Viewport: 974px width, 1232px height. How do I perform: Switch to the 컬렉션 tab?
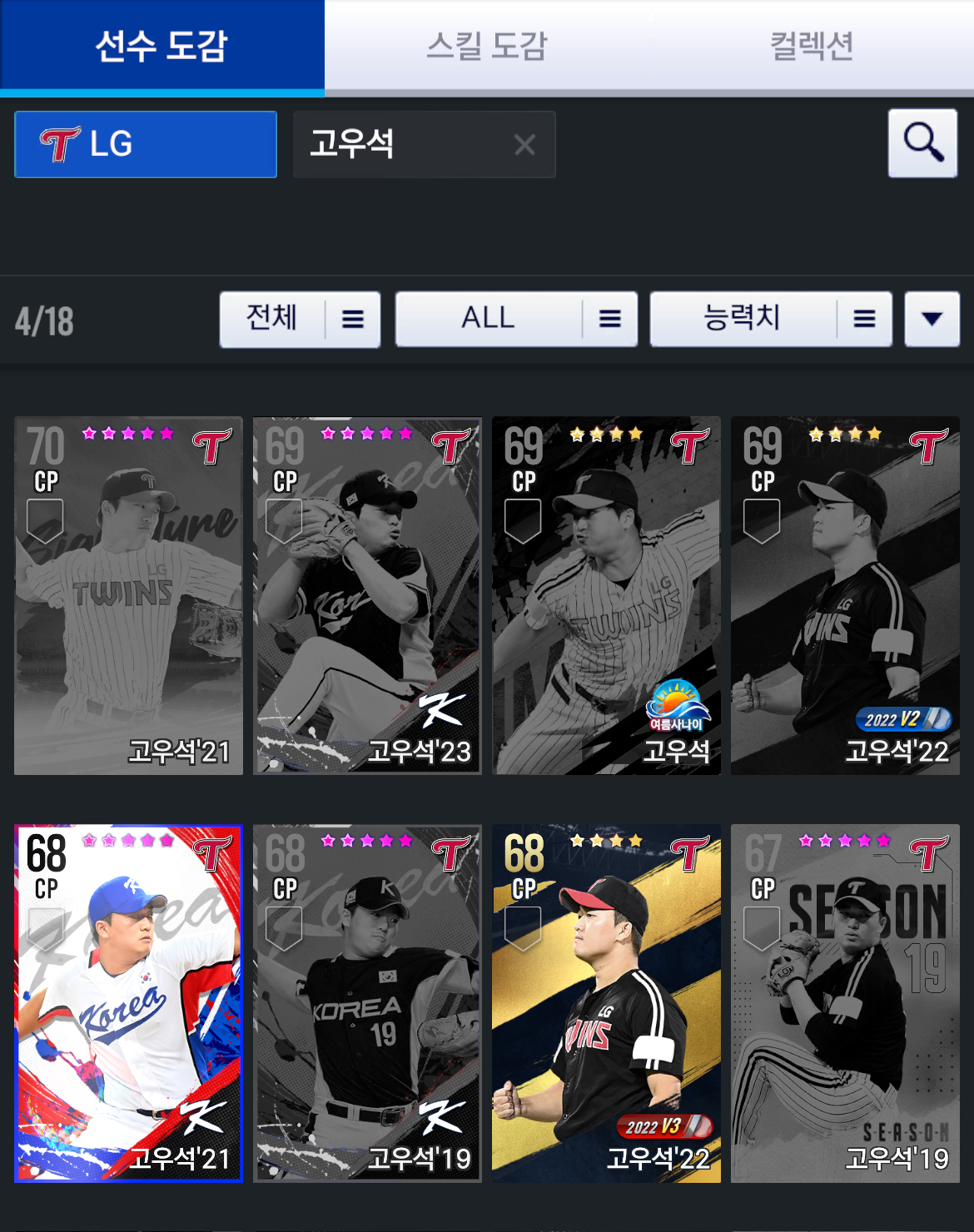coord(812,46)
